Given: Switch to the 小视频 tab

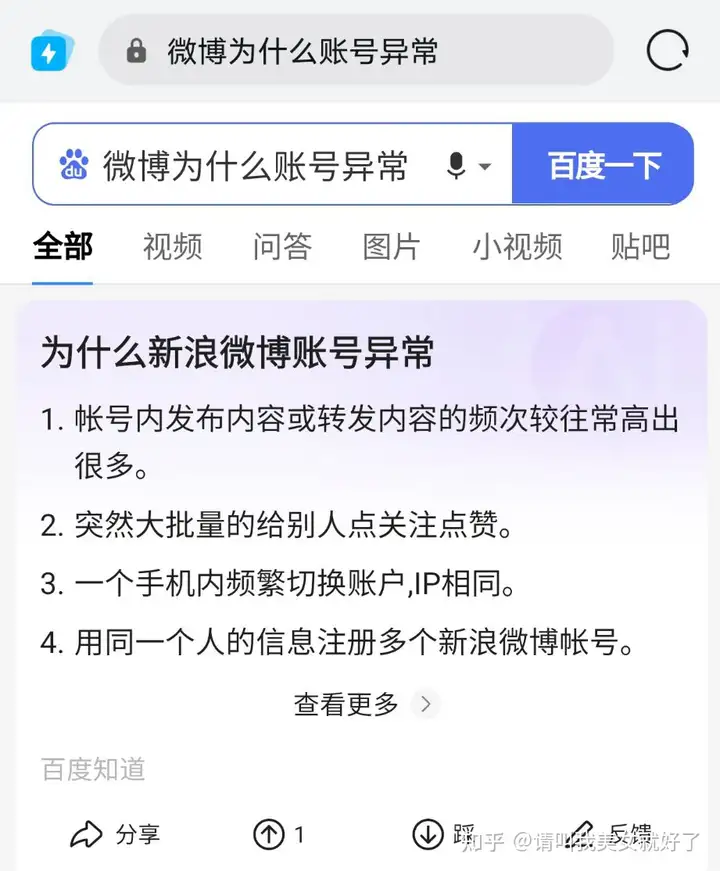Looking at the screenshot, I should [517, 246].
